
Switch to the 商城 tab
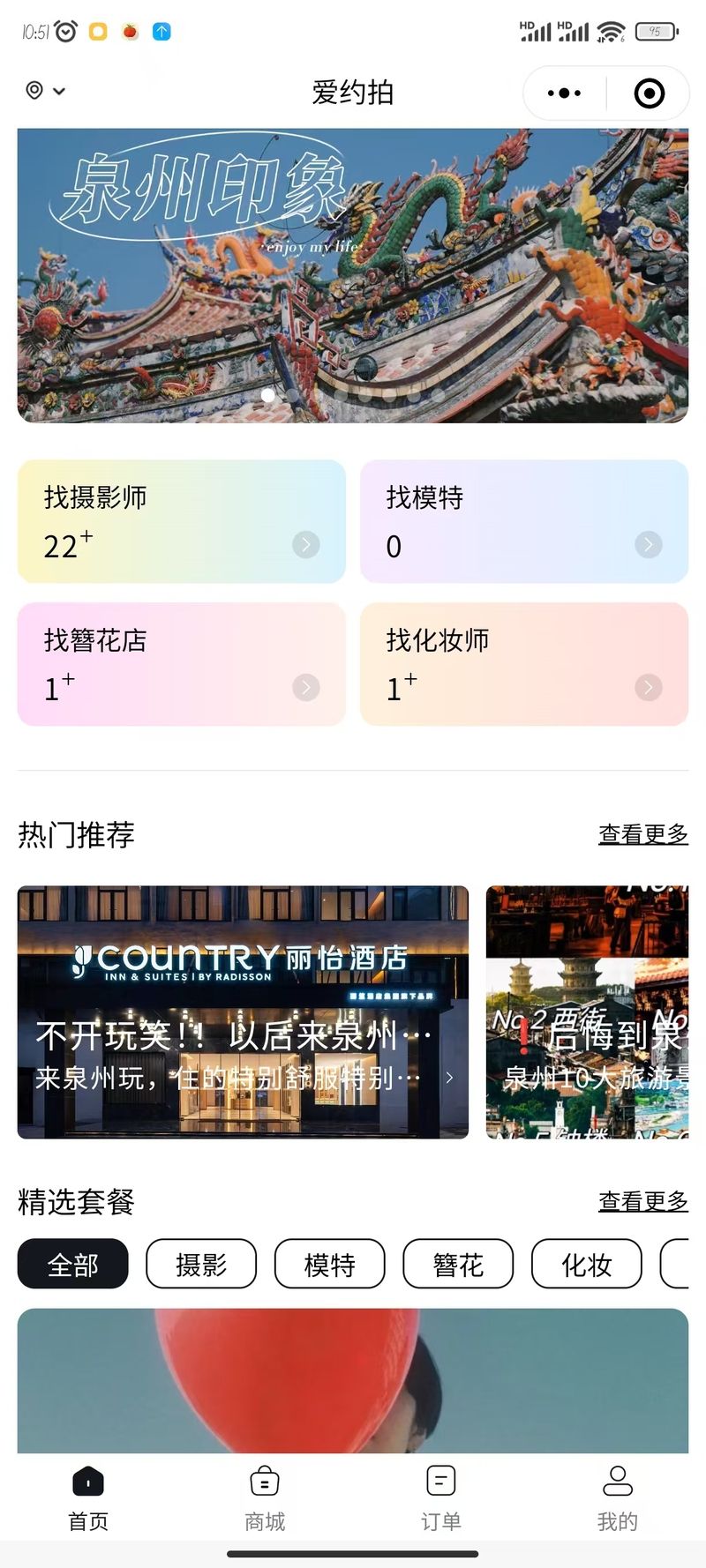[265, 1497]
